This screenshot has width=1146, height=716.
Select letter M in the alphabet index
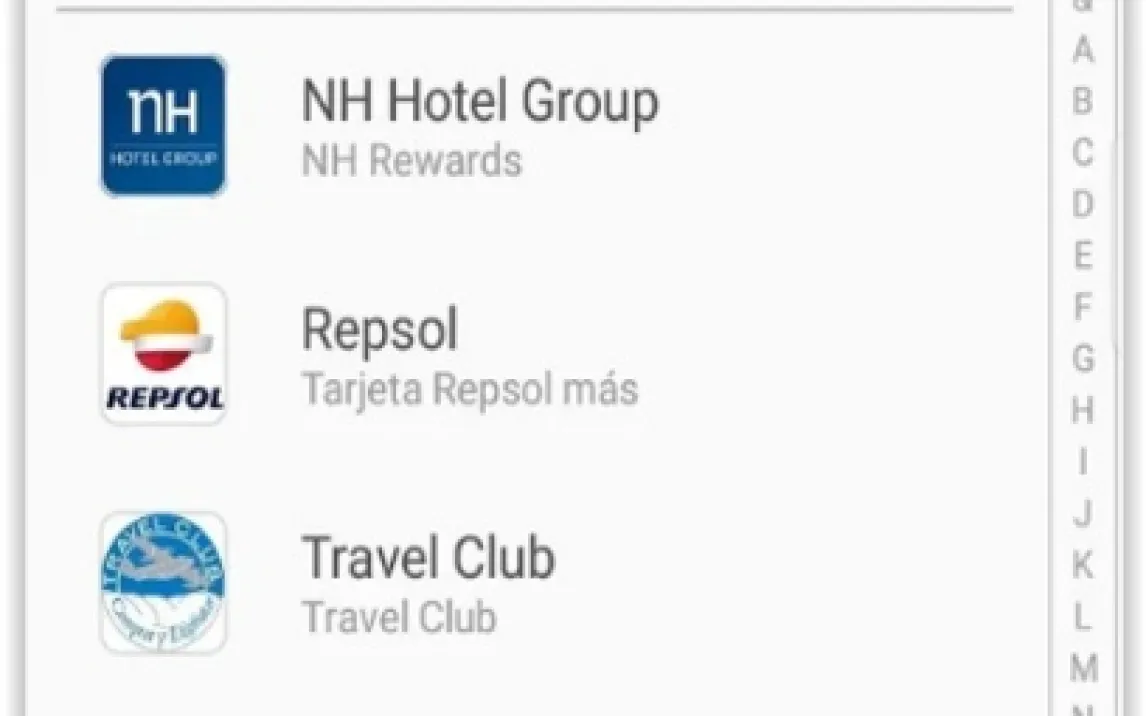pyautogui.click(x=1083, y=668)
